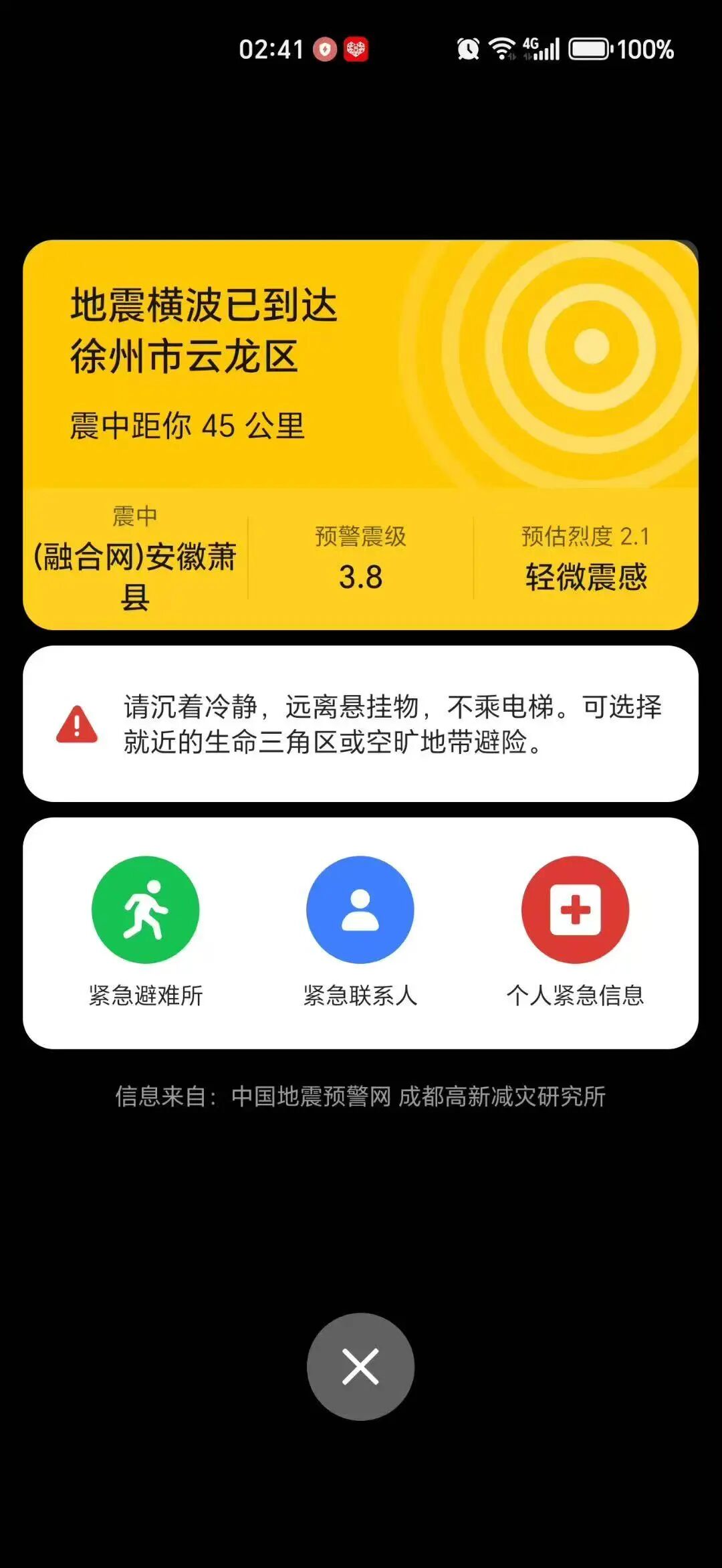Select the 预警震级 3.8 magnitude section
The width and height of the screenshot is (722, 1568).
361,559
